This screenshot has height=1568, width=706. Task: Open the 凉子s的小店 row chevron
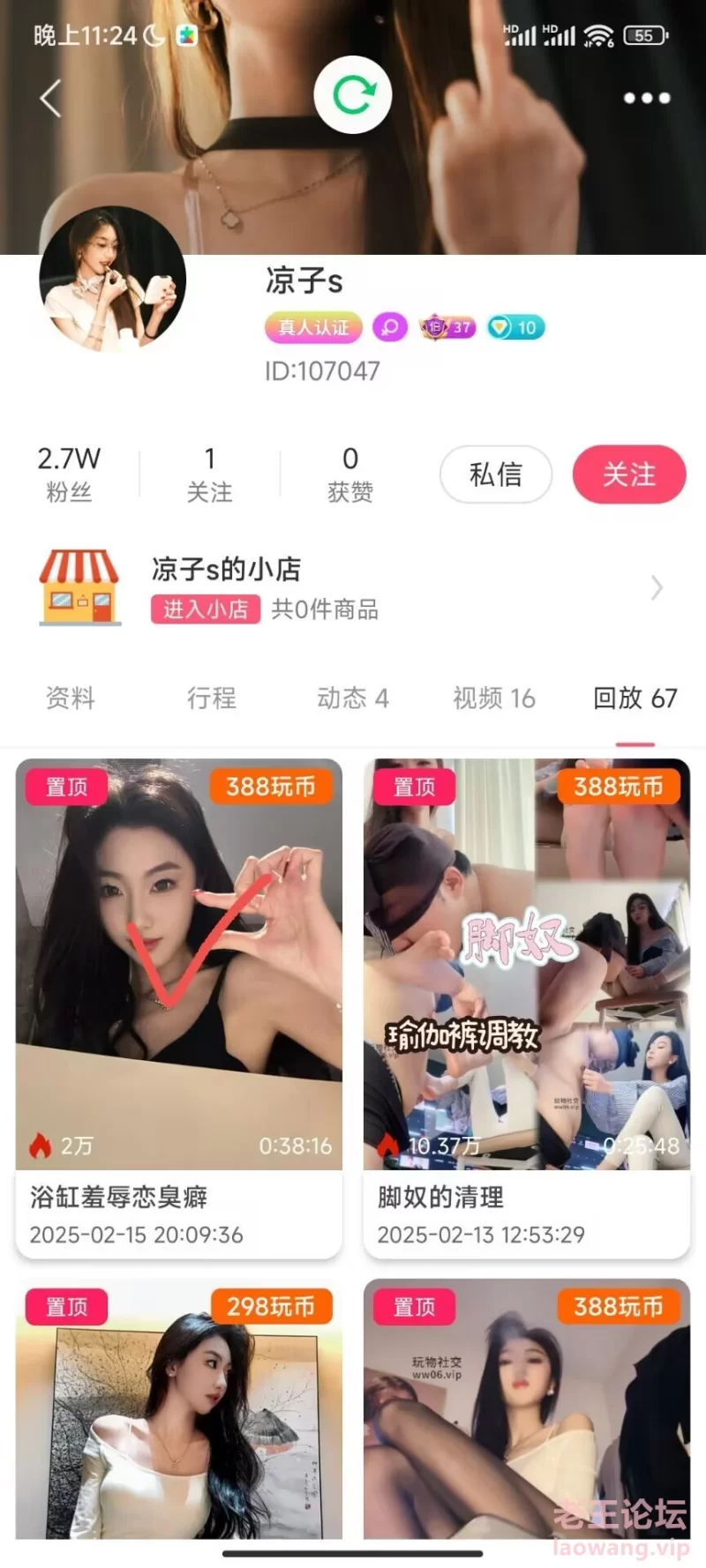[x=656, y=587]
